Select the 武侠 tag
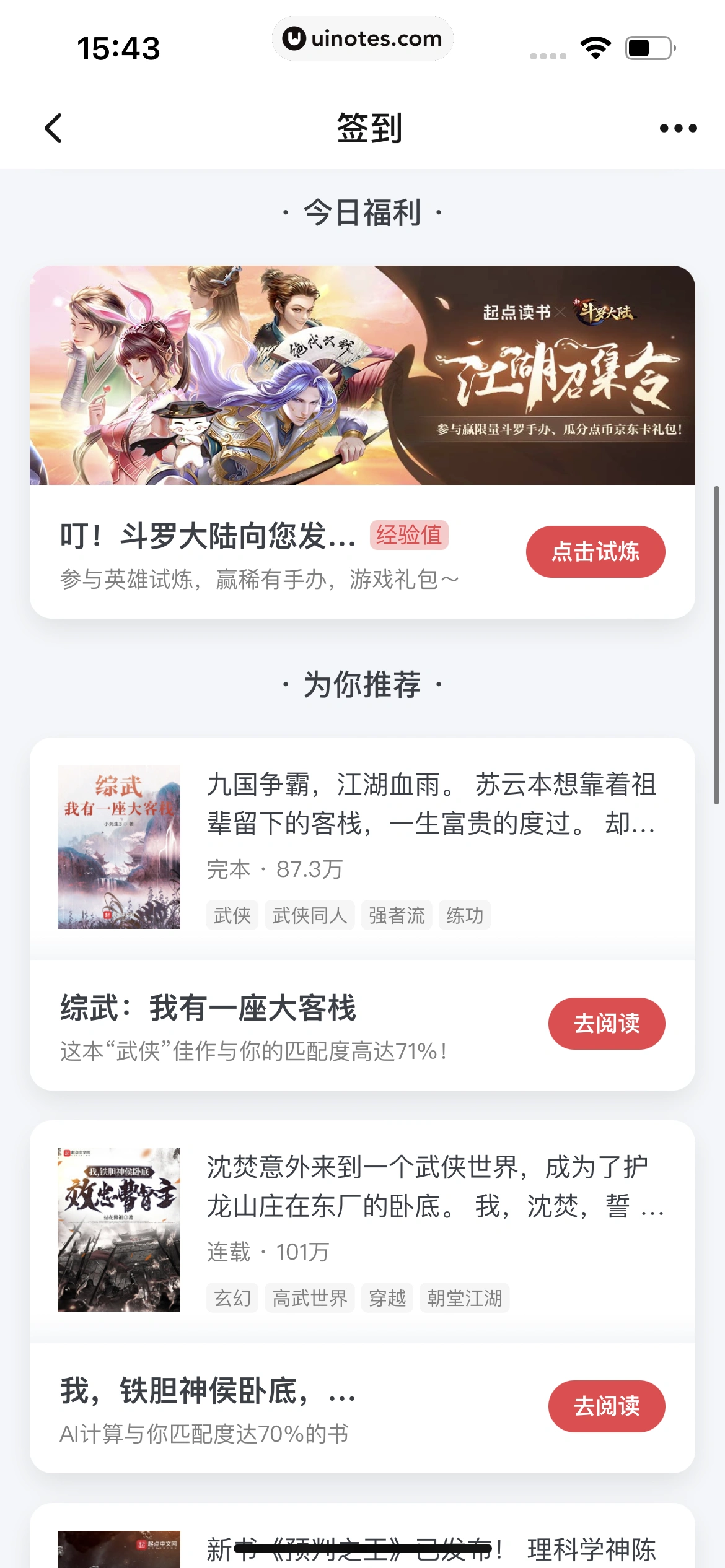 tap(232, 915)
